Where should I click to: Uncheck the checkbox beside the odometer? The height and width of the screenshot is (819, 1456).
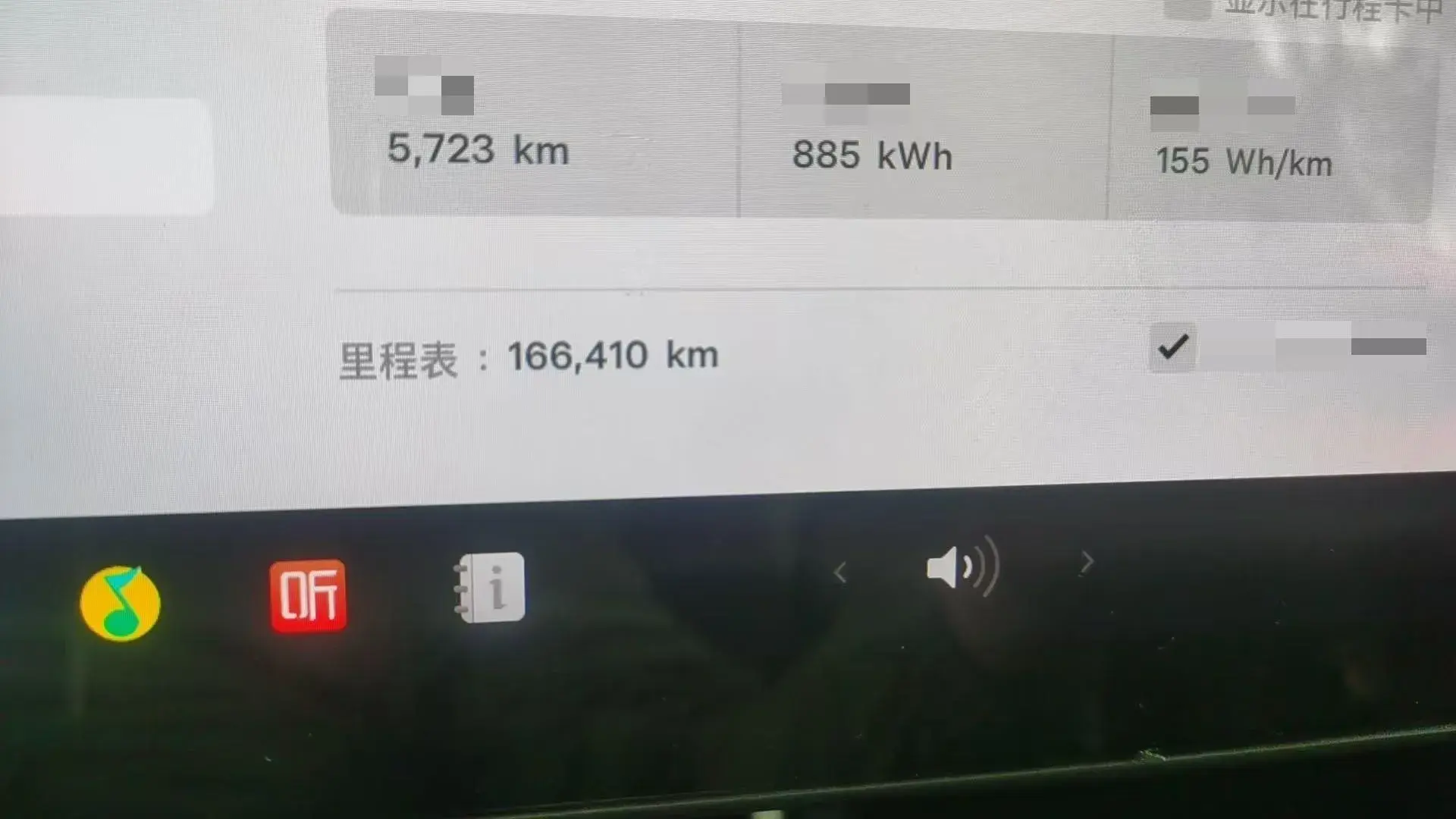click(x=1172, y=347)
